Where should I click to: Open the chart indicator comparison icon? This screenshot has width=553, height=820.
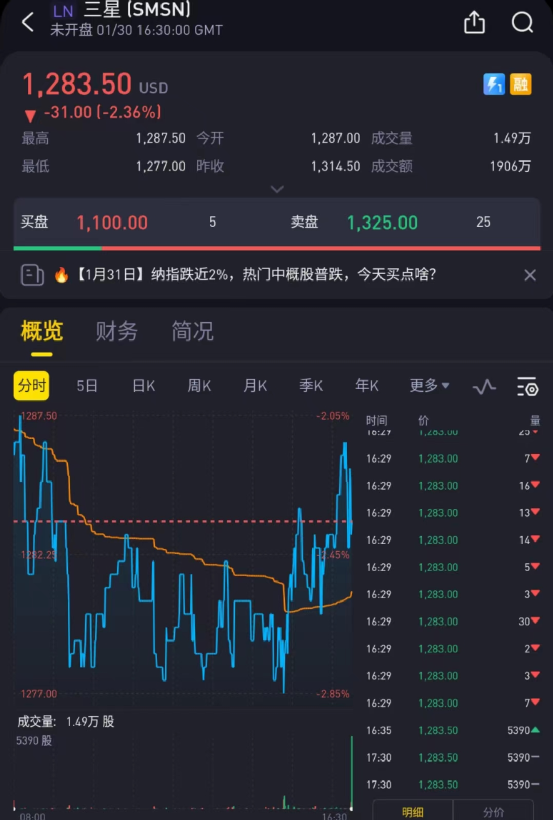[484, 387]
